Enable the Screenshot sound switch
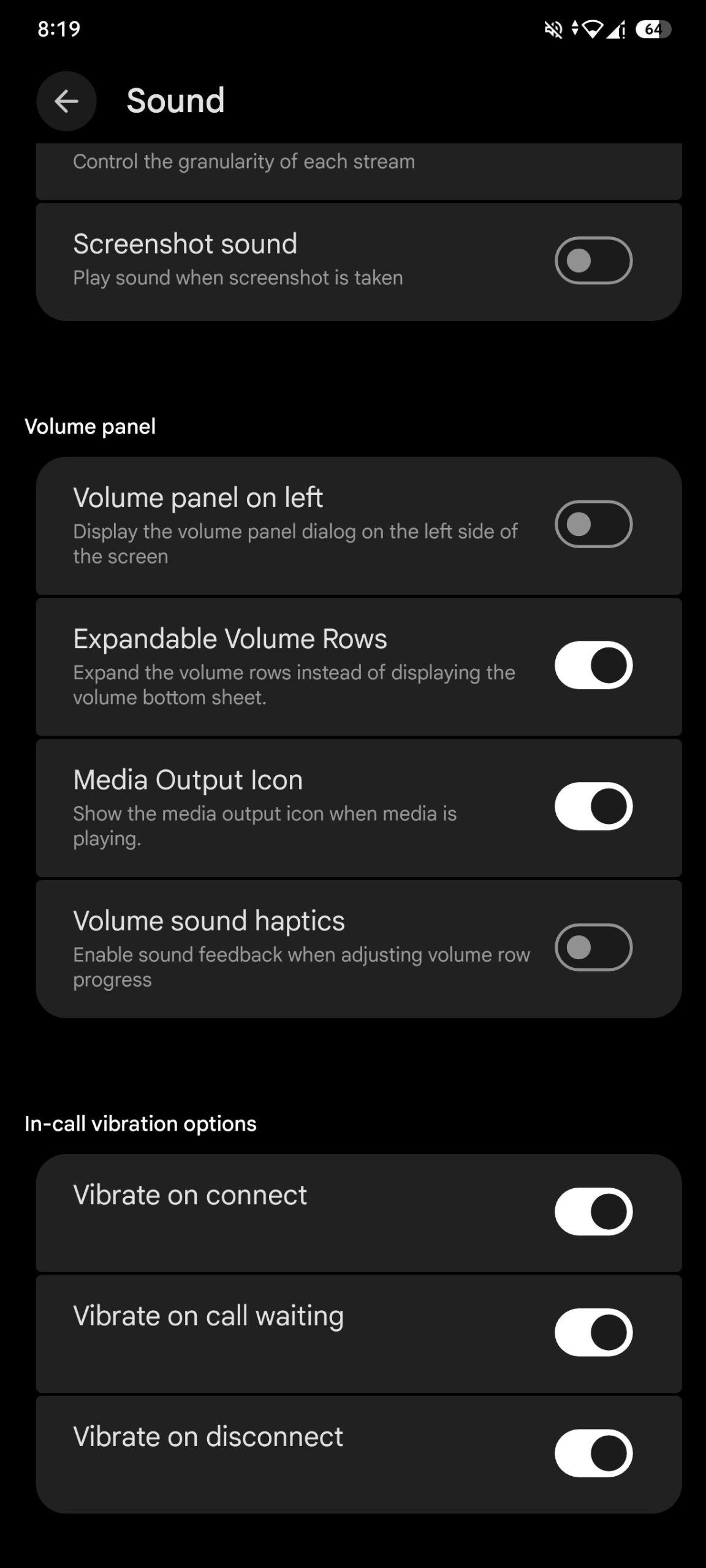The width and height of the screenshot is (706, 1568). click(x=593, y=260)
